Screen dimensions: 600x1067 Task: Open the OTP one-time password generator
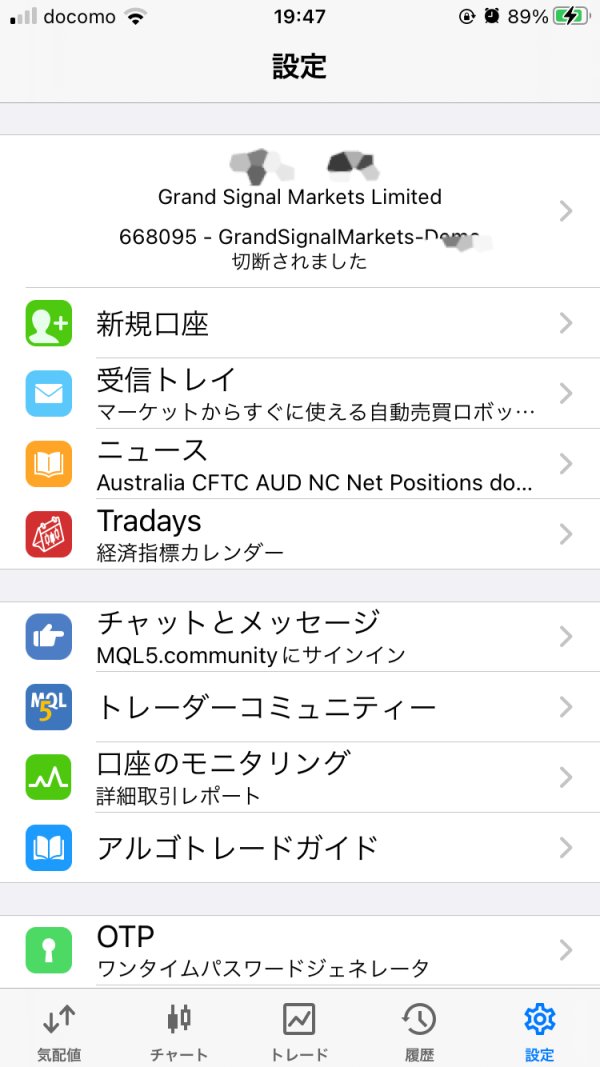tap(300, 950)
